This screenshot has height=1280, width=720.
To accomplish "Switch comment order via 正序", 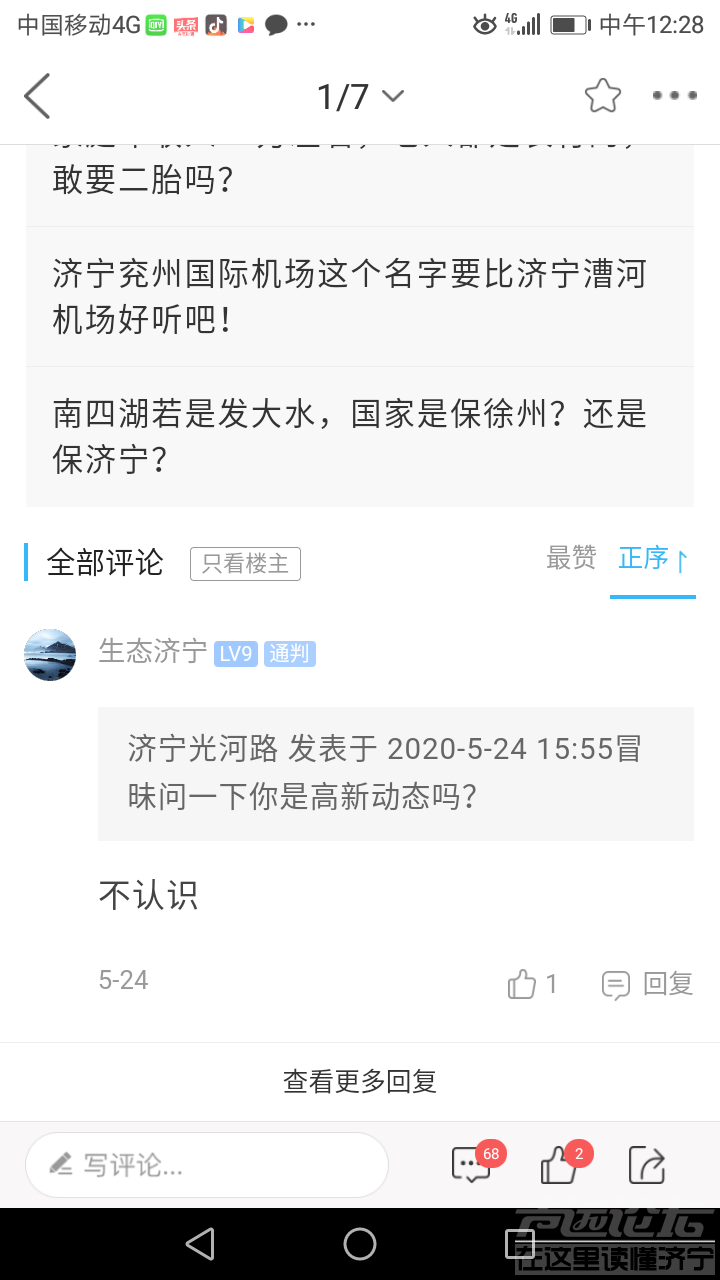I will [x=652, y=559].
